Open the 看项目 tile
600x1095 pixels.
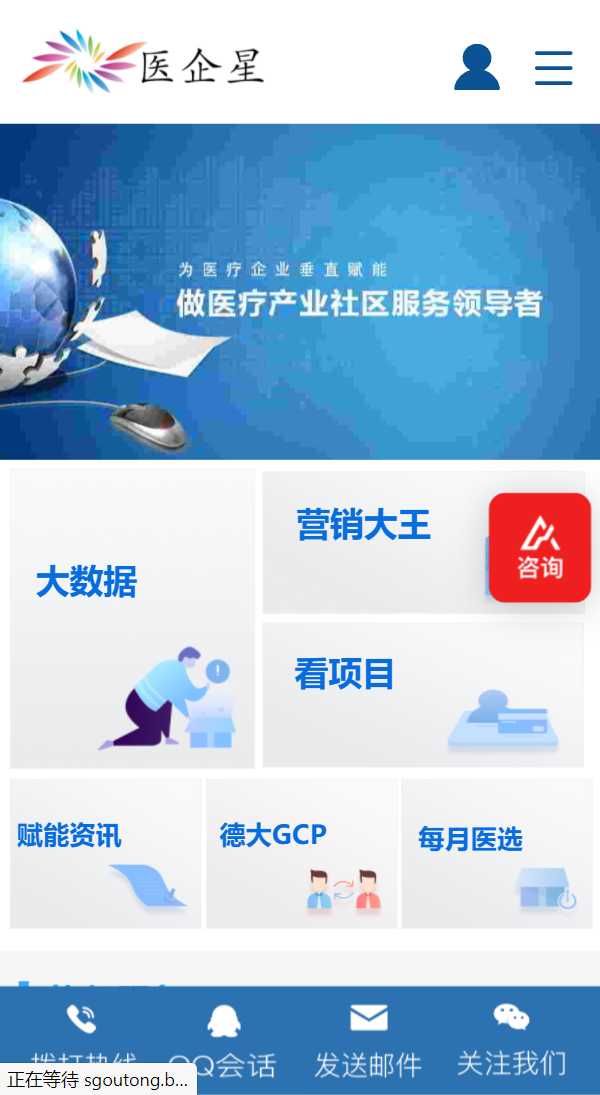(x=422, y=695)
